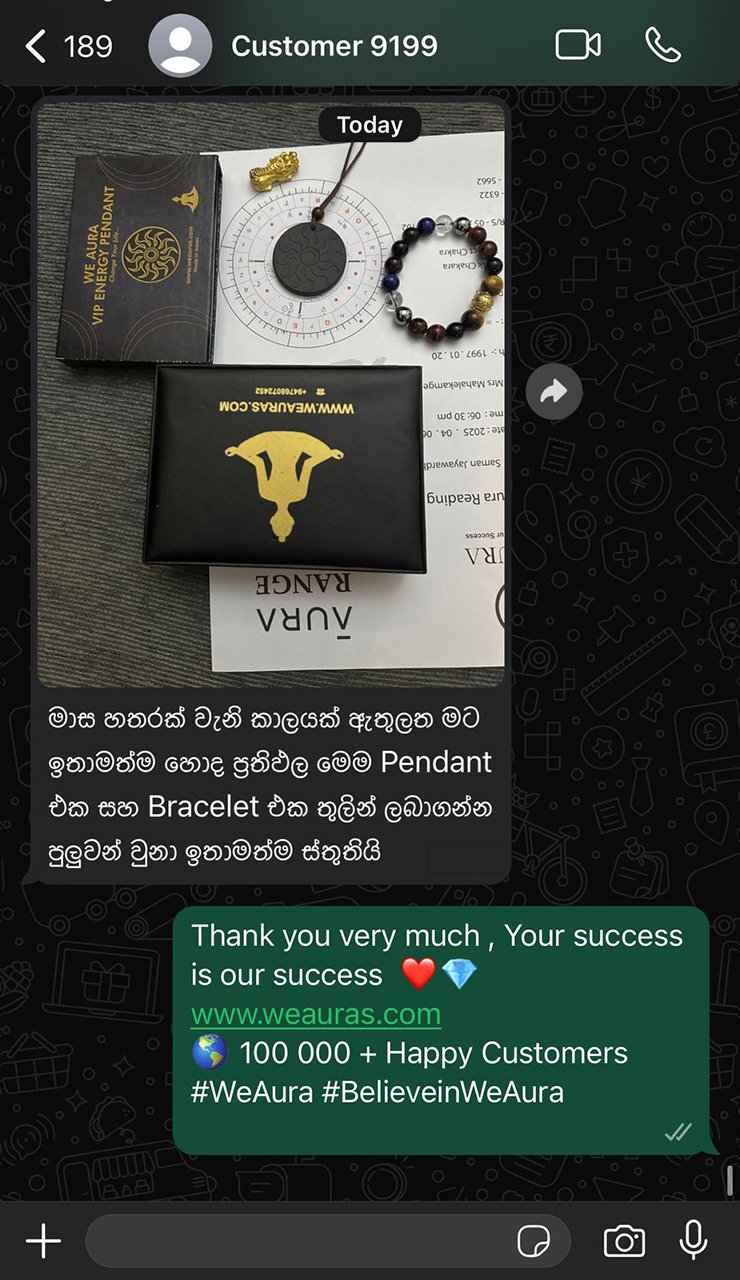Image resolution: width=740 pixels, height=1280 pixels.
Task: Forward the photo message
Action: click(554, 393)
